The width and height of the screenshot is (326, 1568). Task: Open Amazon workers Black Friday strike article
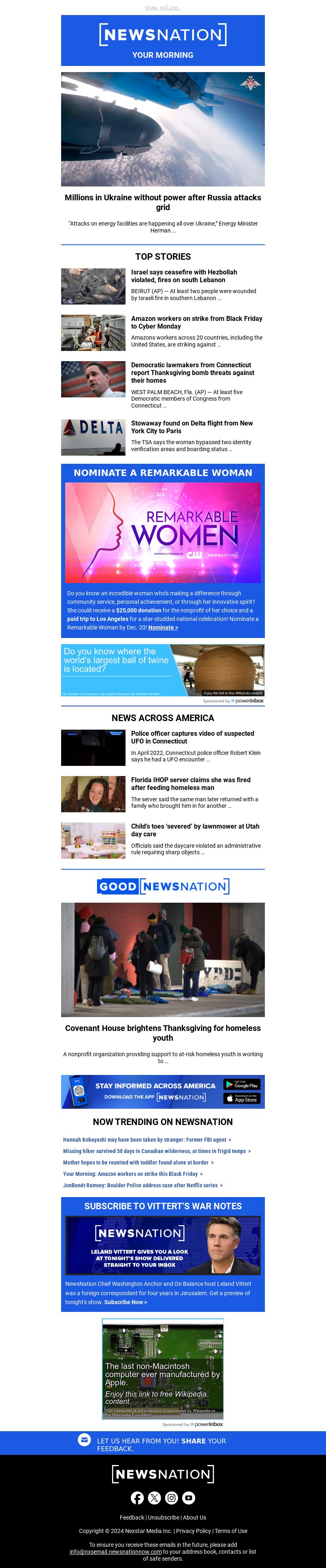pos(196,322)
